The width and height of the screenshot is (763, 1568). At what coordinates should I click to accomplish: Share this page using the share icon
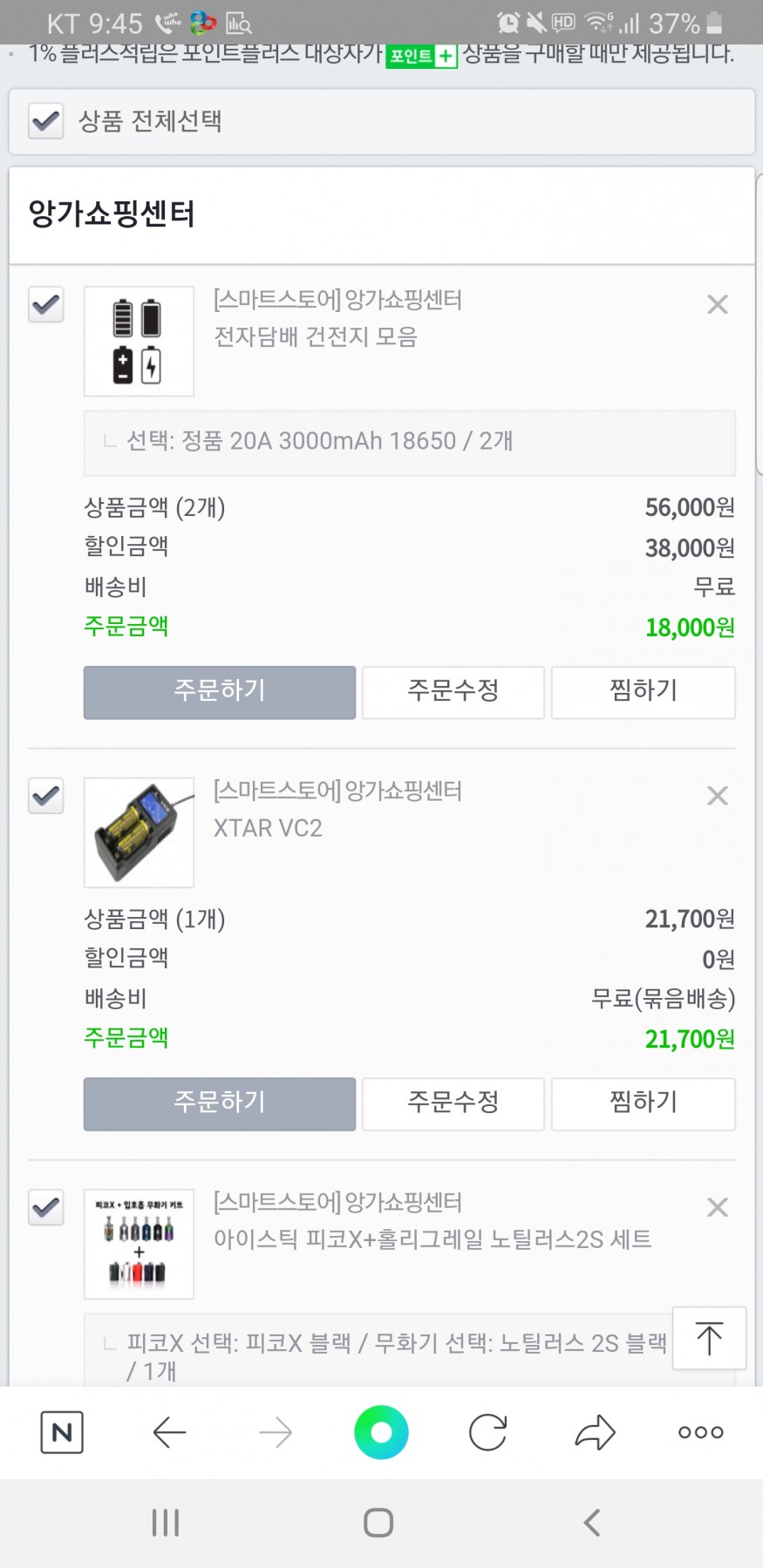pos(595,1432)
